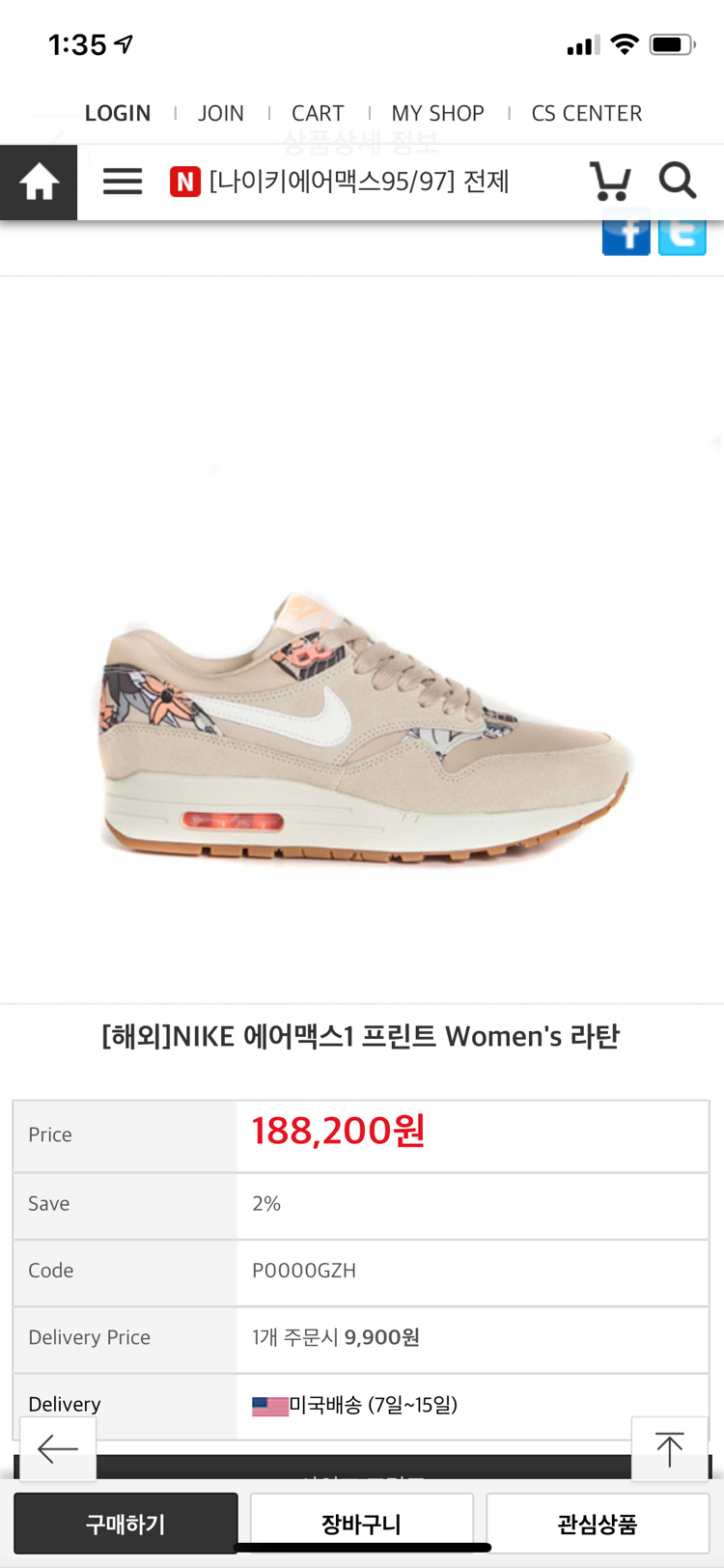This screenshot has height=1568, width=724.
Task: Share the product on Facebook
Action: pos(627,234)
